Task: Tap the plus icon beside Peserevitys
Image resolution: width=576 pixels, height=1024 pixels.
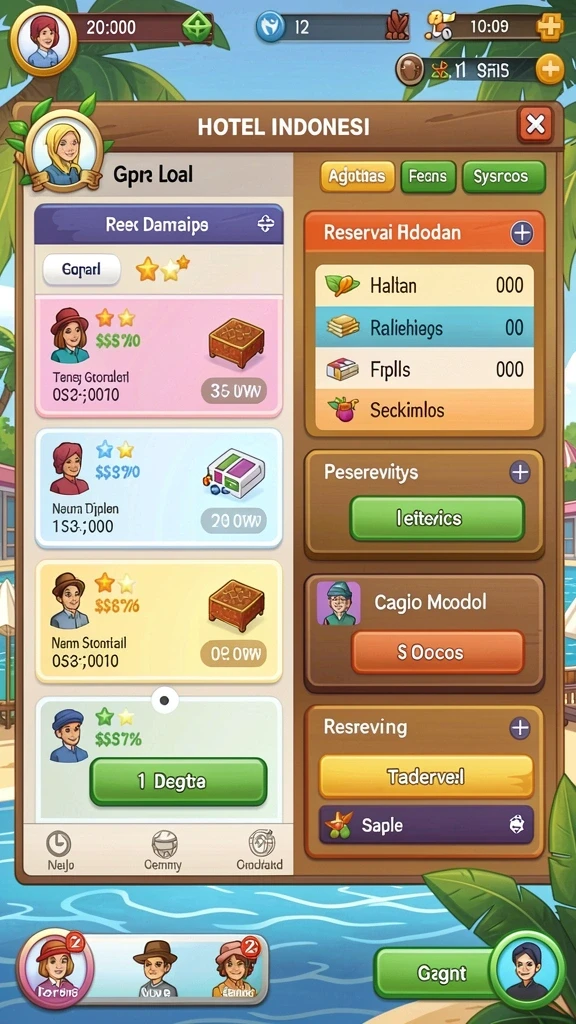Action: (x=520, y=472)
